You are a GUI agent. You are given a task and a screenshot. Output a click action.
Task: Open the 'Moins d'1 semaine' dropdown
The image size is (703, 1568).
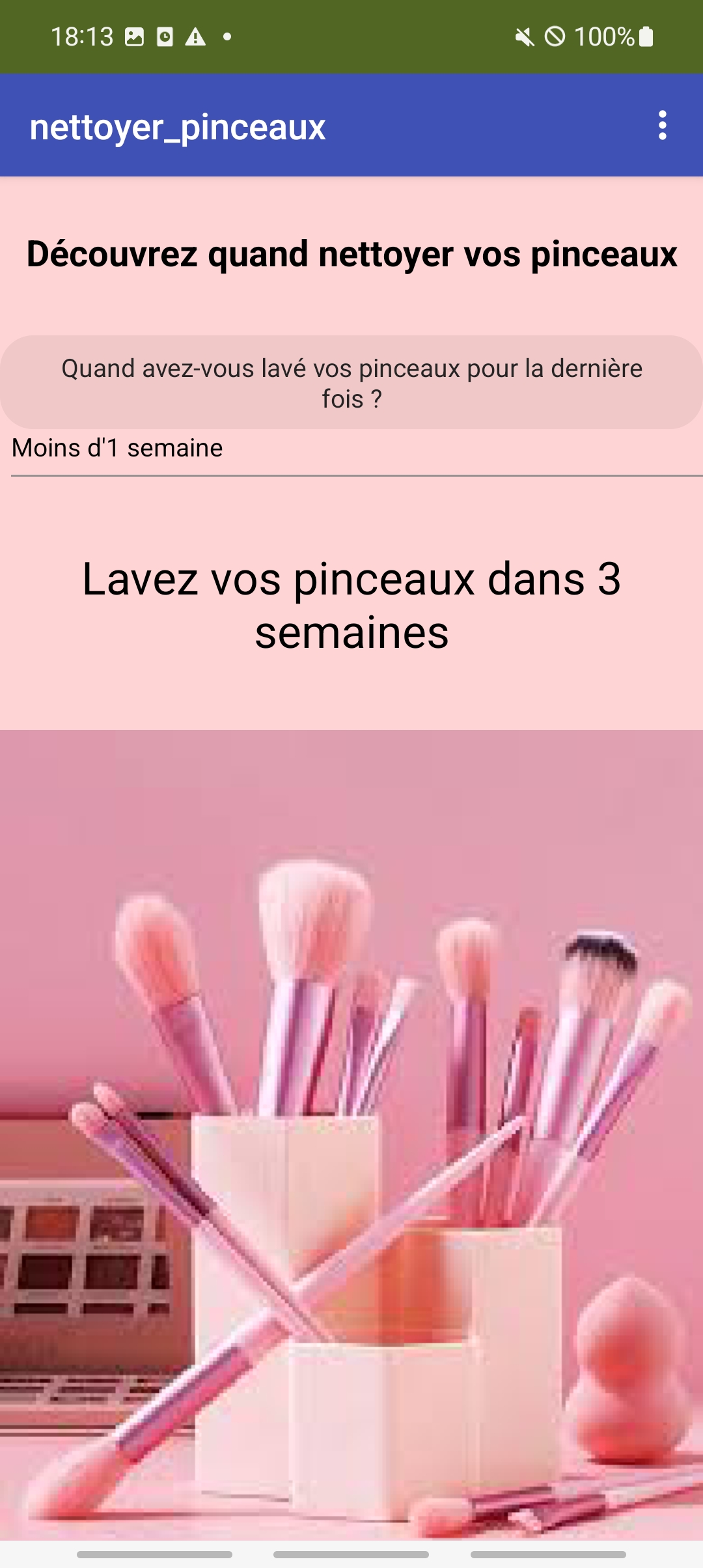(x=351, y=449)
